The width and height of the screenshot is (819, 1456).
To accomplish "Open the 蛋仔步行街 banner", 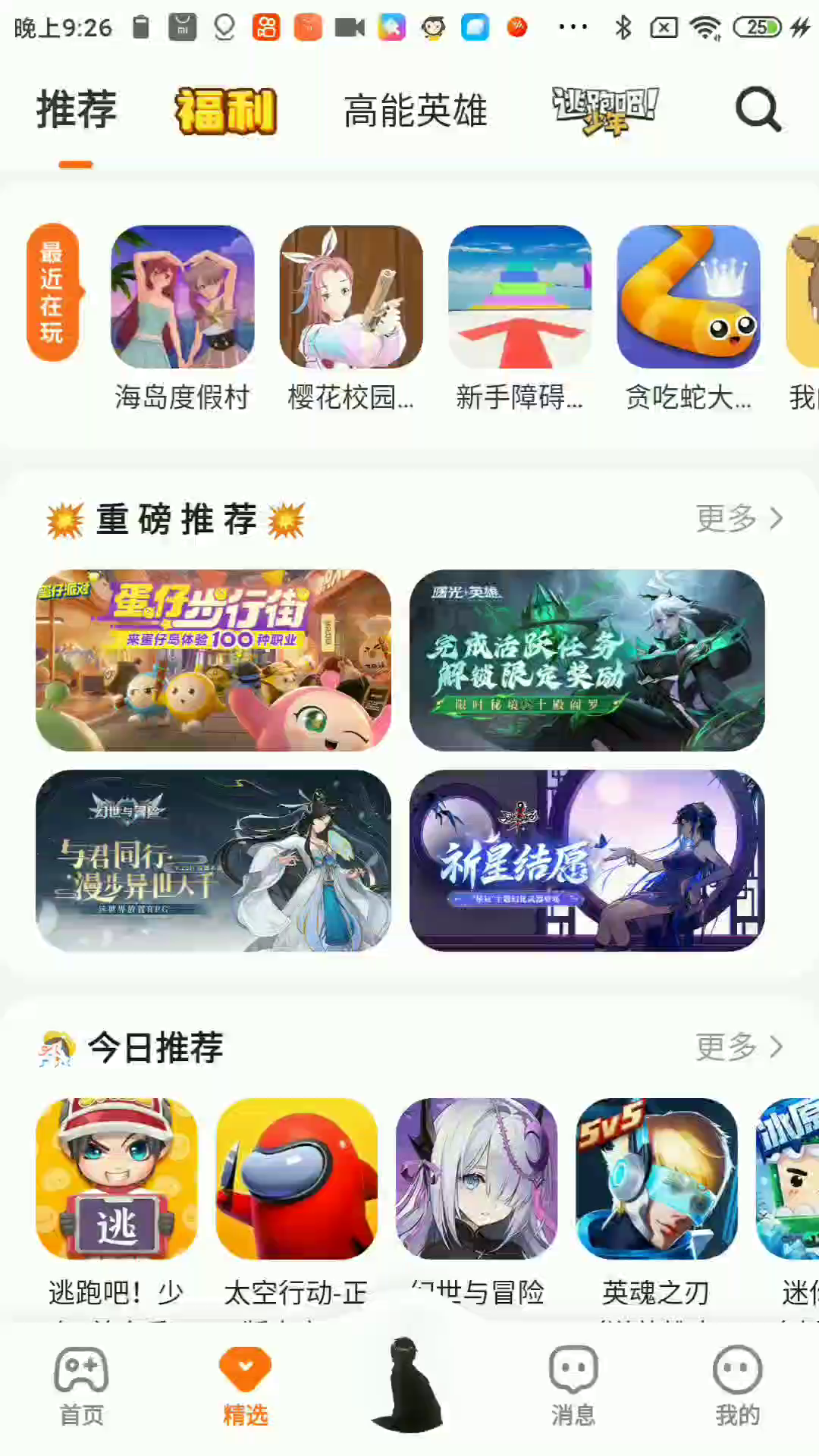I will click(214, 661).
